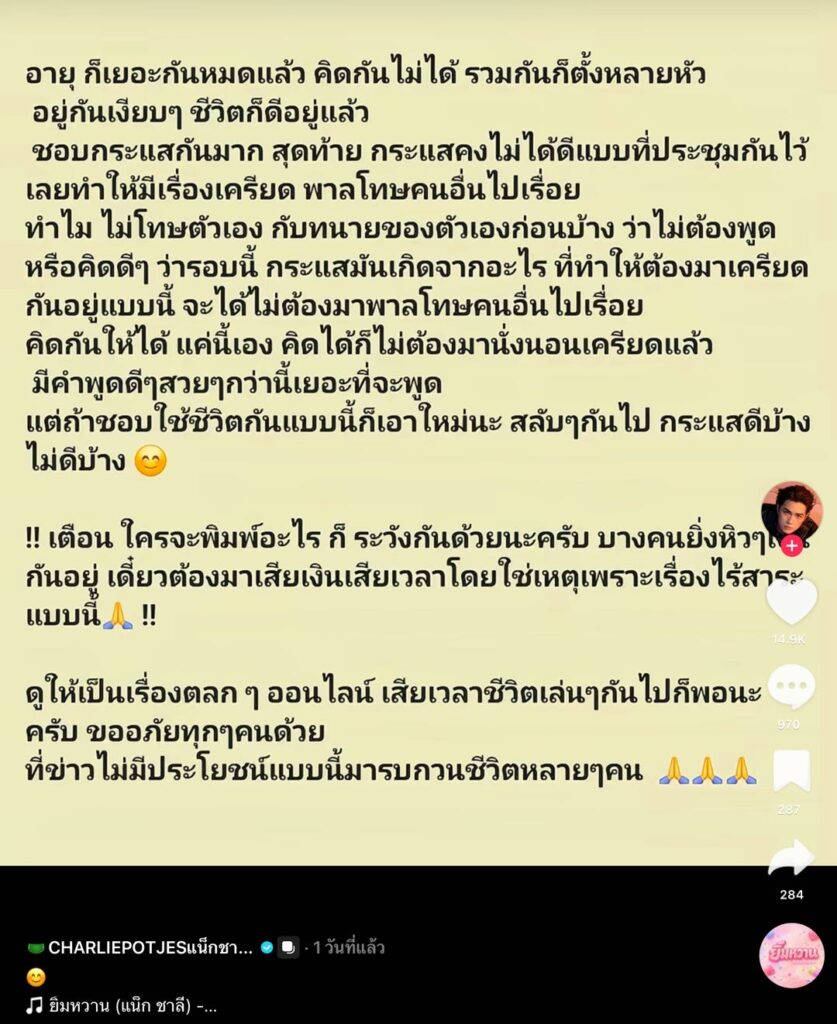Viewport: 837px width, 1024px height.
Task: Bookmark this video to favorites
Action: tap(791, 771)
